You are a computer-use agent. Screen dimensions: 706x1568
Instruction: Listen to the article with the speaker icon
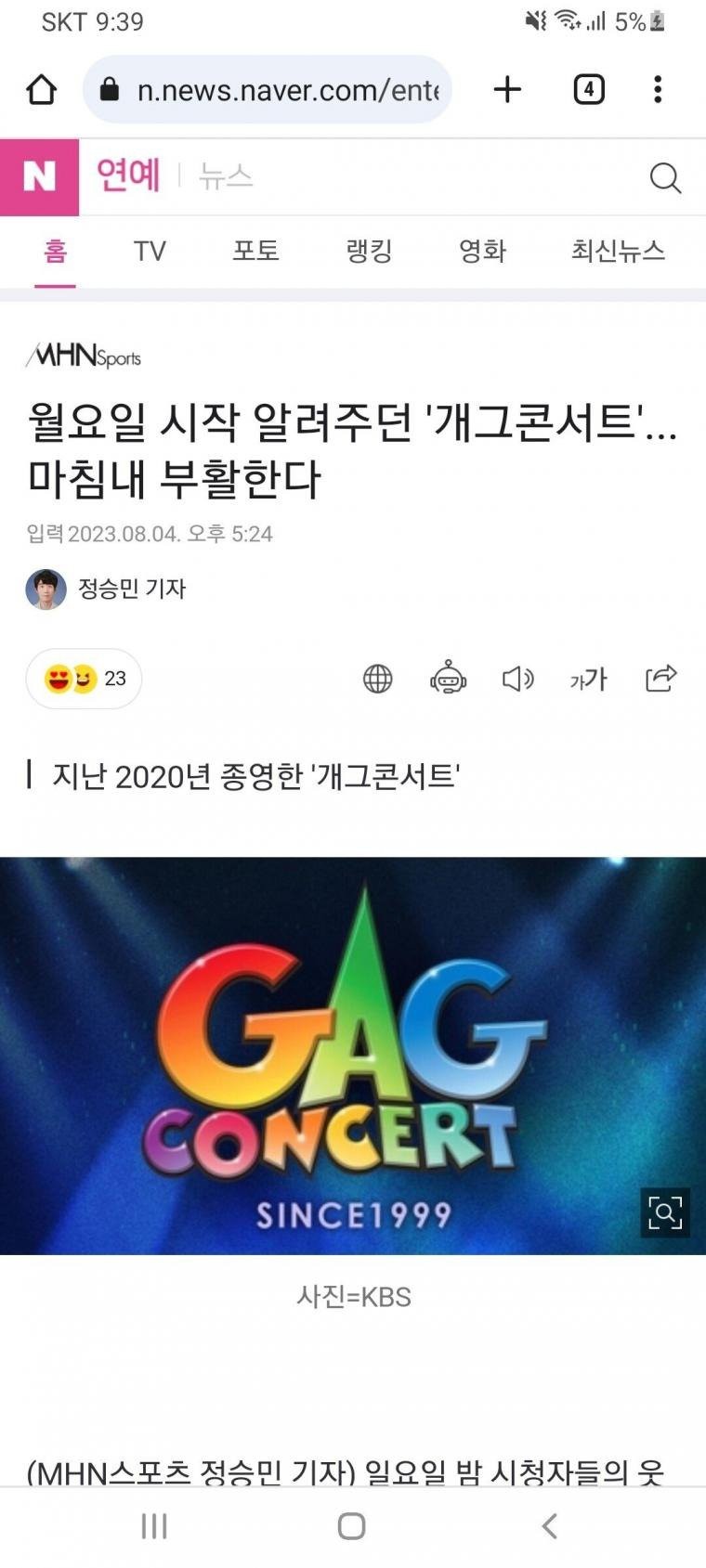[517, 680]
